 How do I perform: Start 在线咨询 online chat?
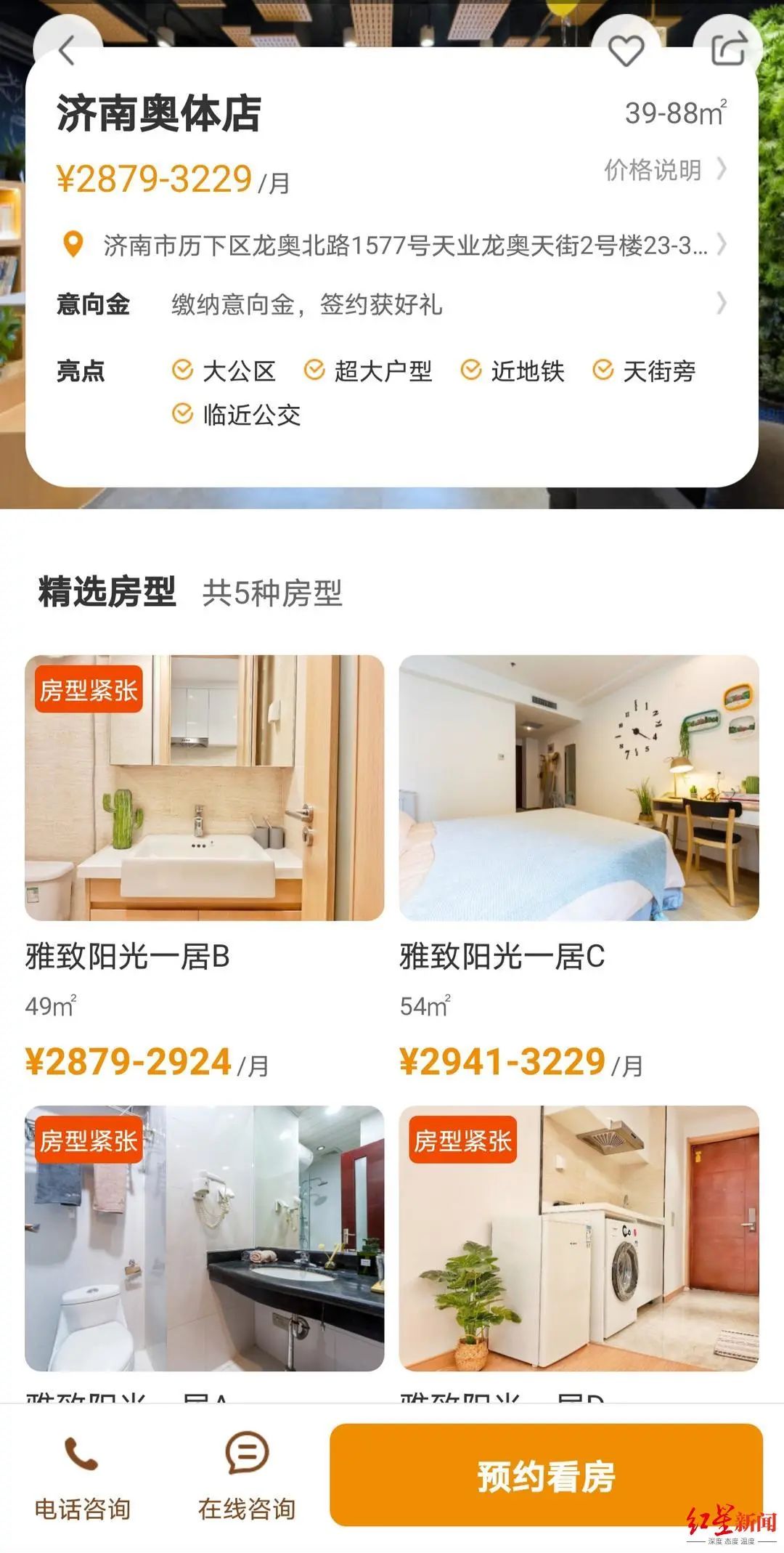247,1477
